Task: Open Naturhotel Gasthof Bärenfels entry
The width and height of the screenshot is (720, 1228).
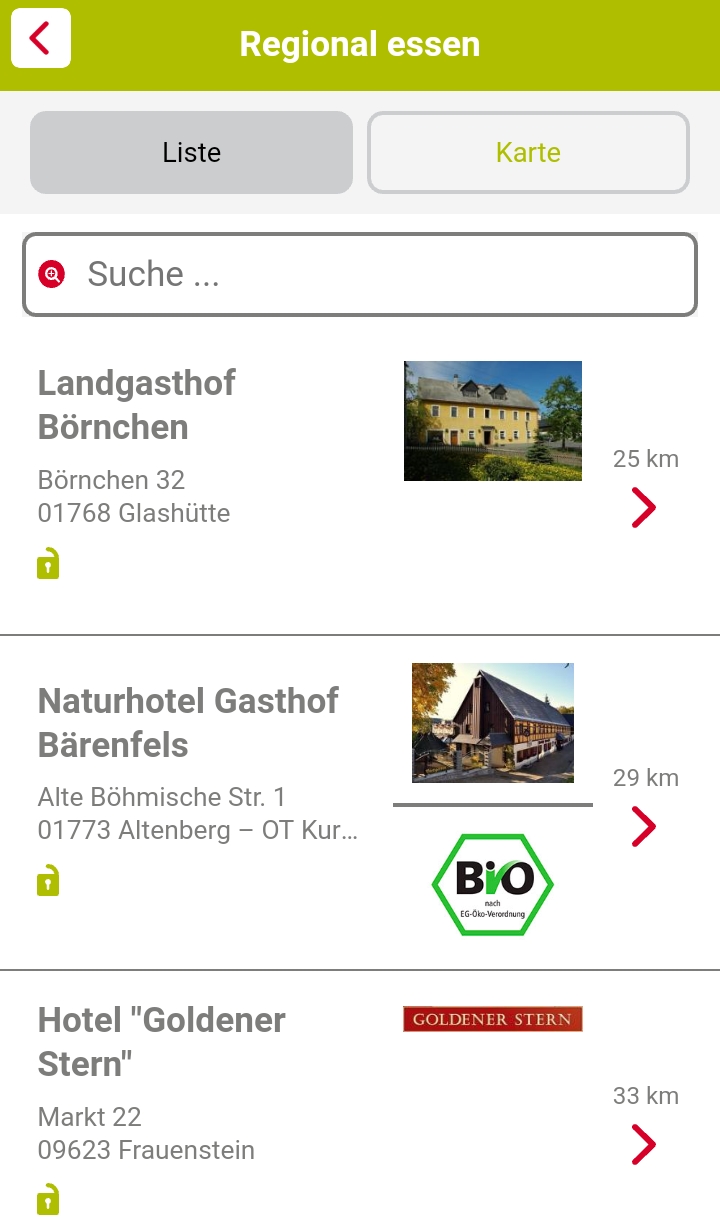Action: [x=643, y=826]
